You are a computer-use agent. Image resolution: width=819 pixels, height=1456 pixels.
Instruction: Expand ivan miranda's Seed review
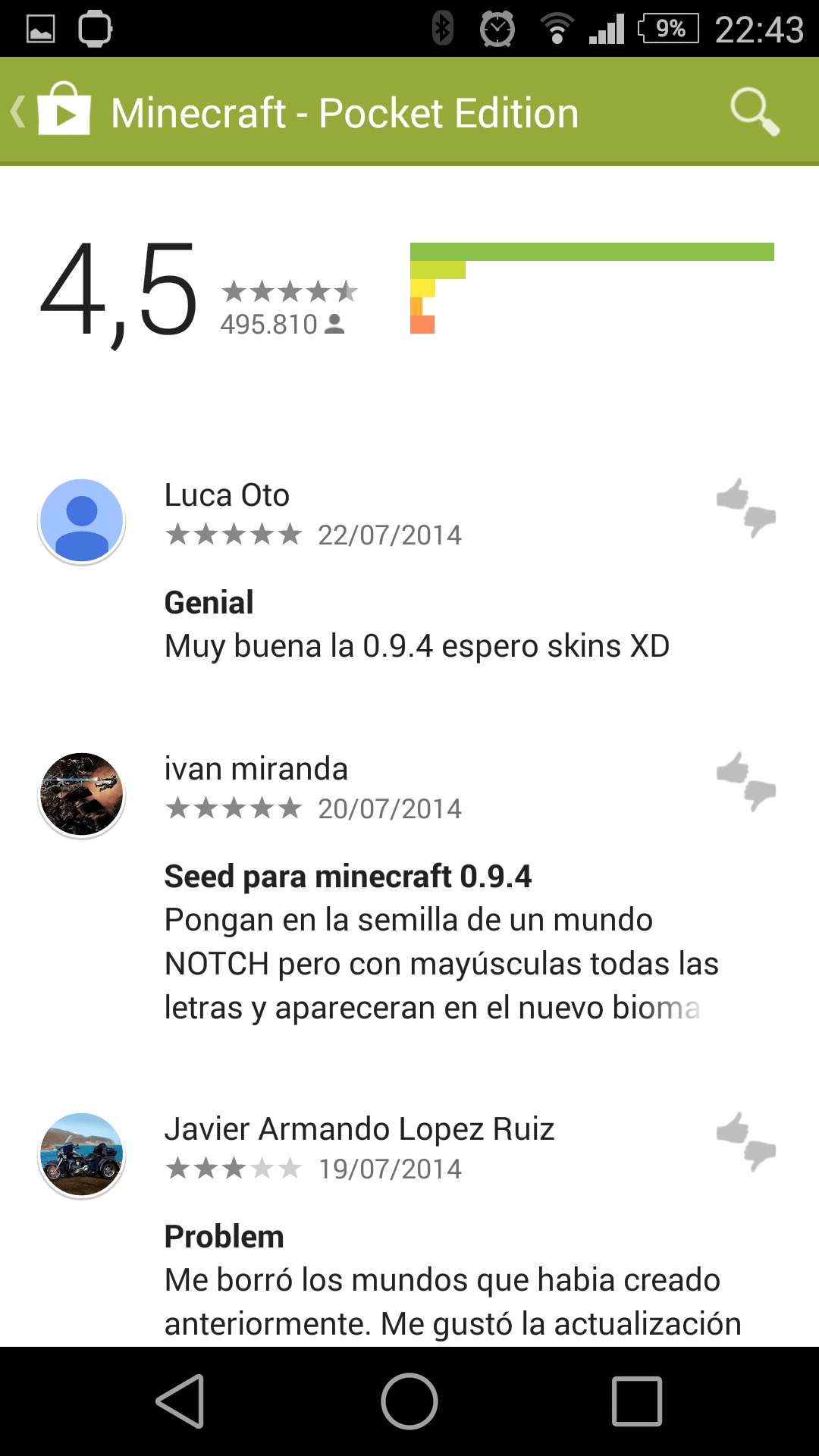coord(441,942)
